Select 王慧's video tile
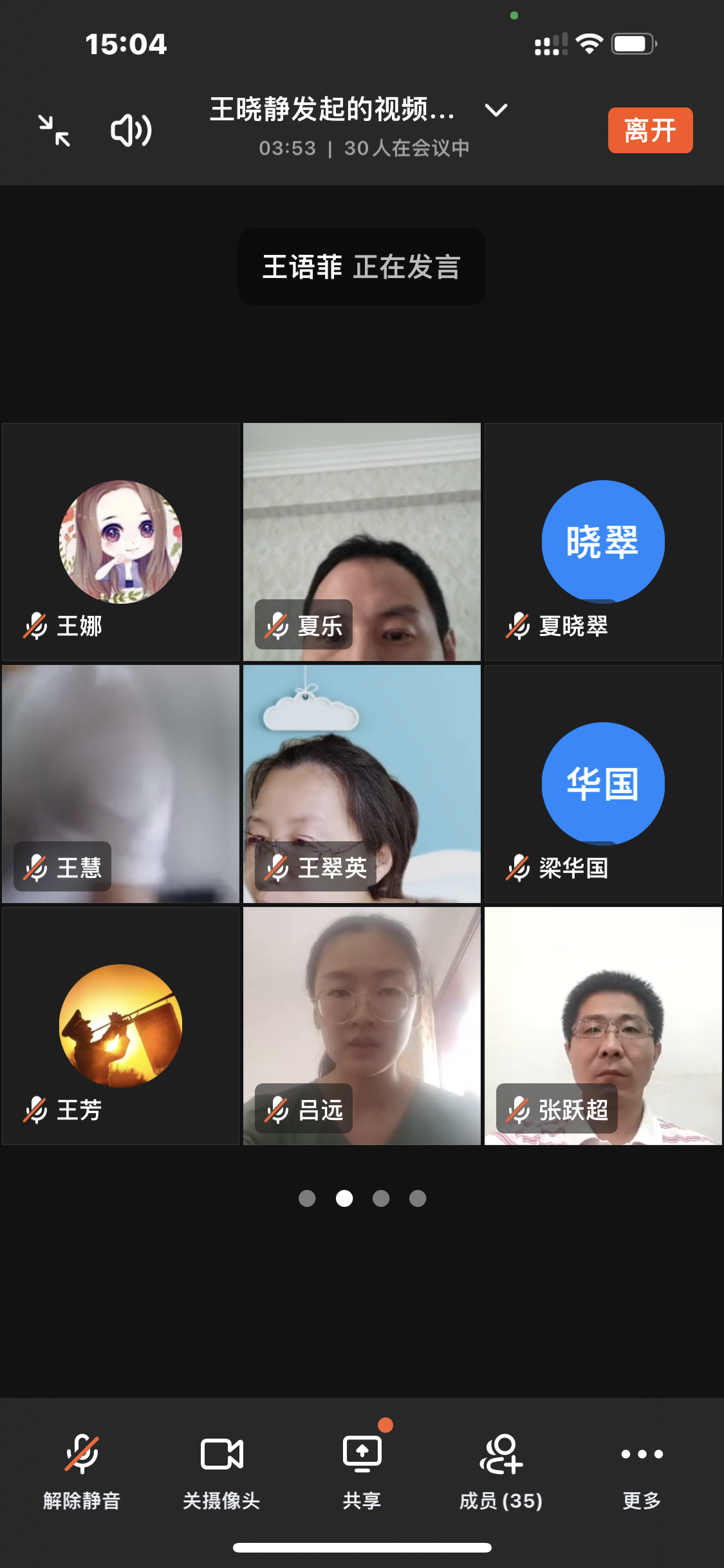The width and height of the screenshot is (724, 1568). point(121,784)
